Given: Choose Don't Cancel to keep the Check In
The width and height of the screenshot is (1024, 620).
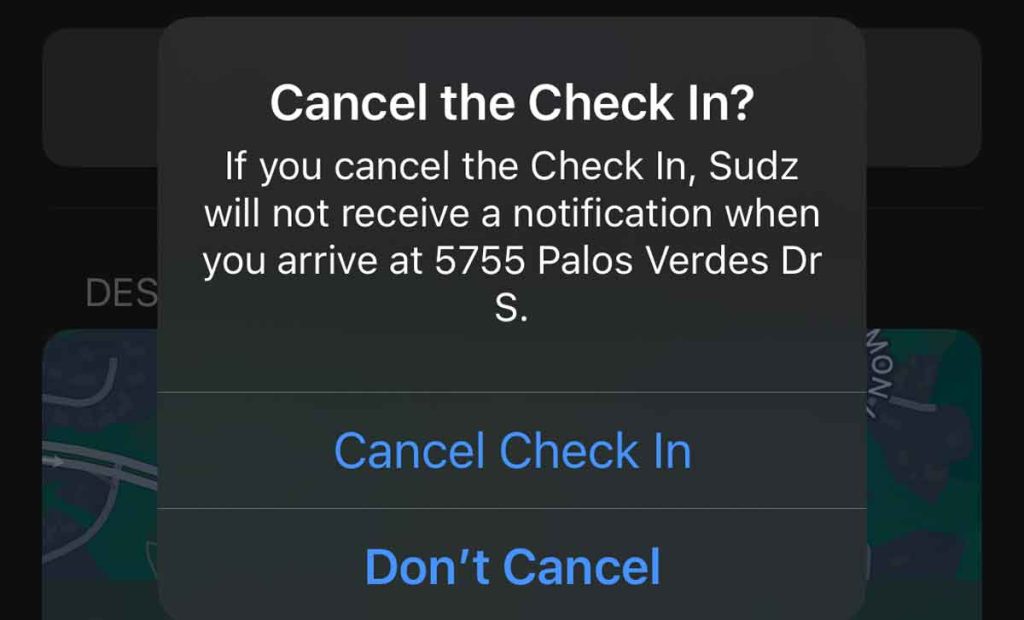Looking at the screenshot, I should pos(512,566).
